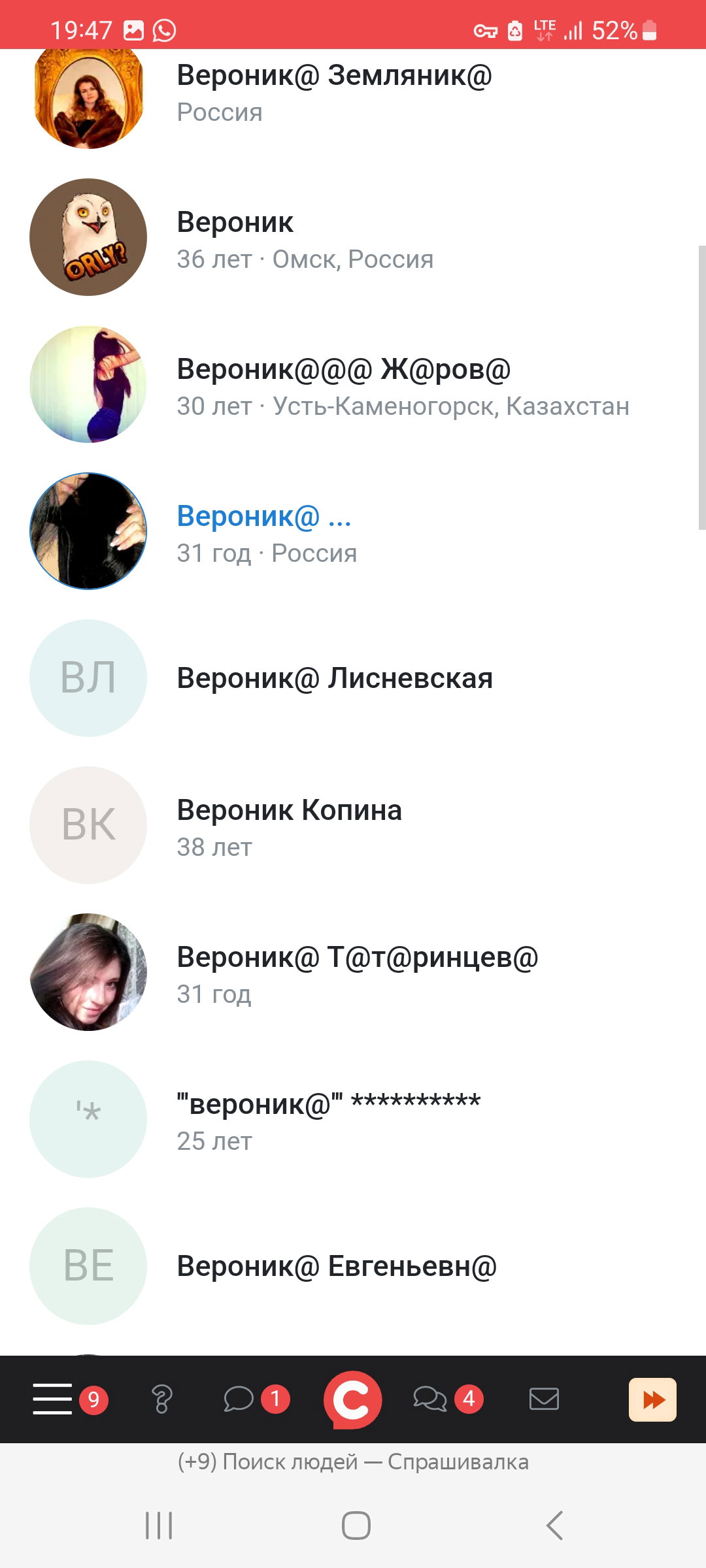Open "вероник@" ********** 25 лет profile
Screen dimensions: 706x1568
(353, 1119)
